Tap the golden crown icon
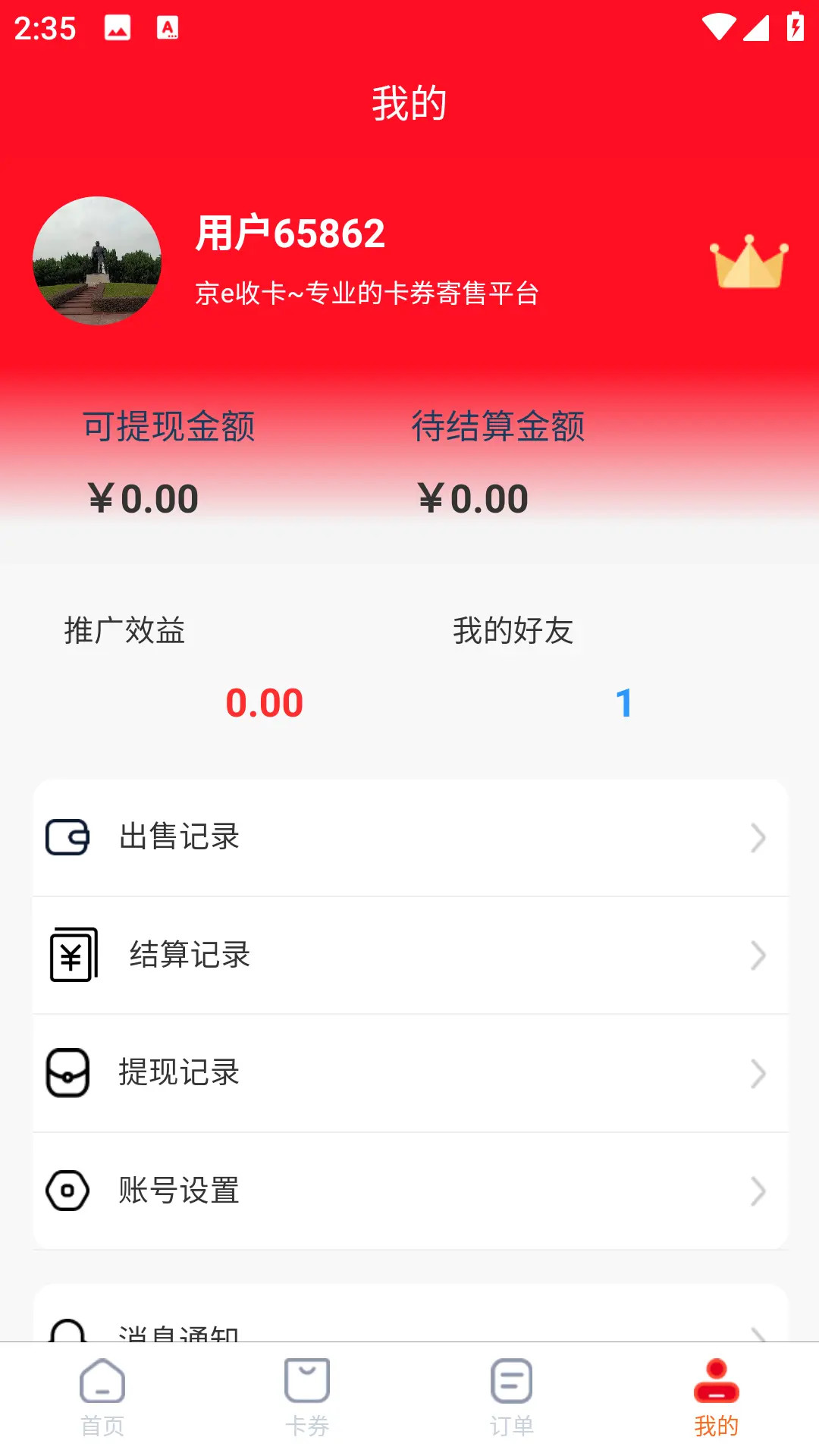This screenshot has width=819, height=1456. [749, 267]
